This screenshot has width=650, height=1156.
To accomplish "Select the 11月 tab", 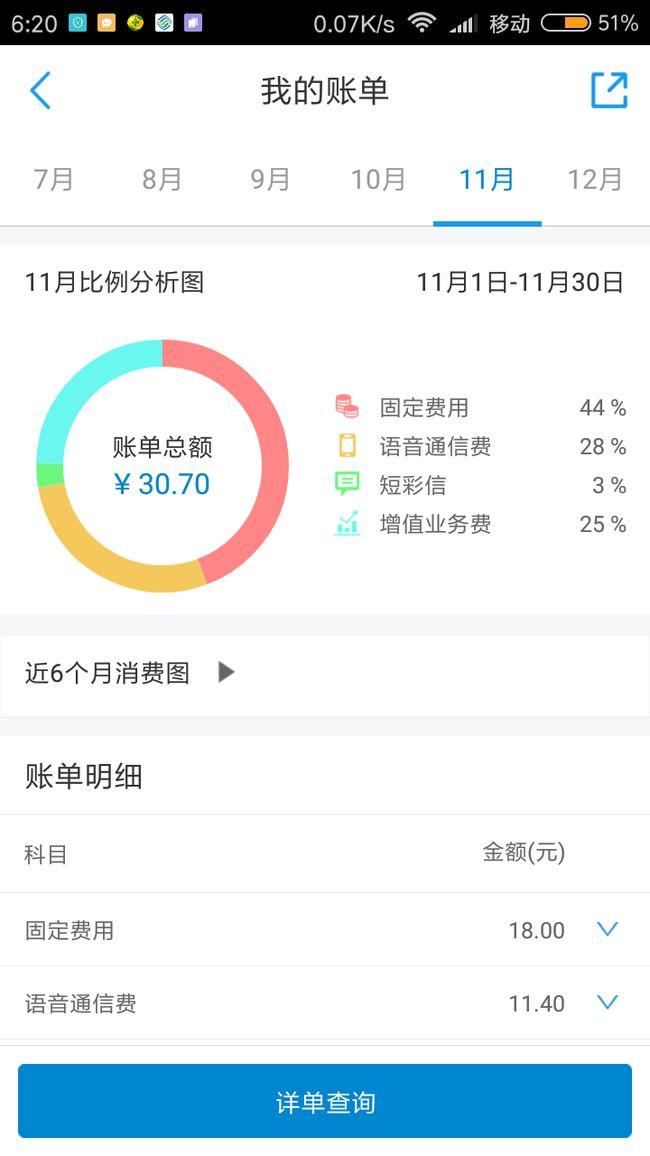I will coord(487,179).
